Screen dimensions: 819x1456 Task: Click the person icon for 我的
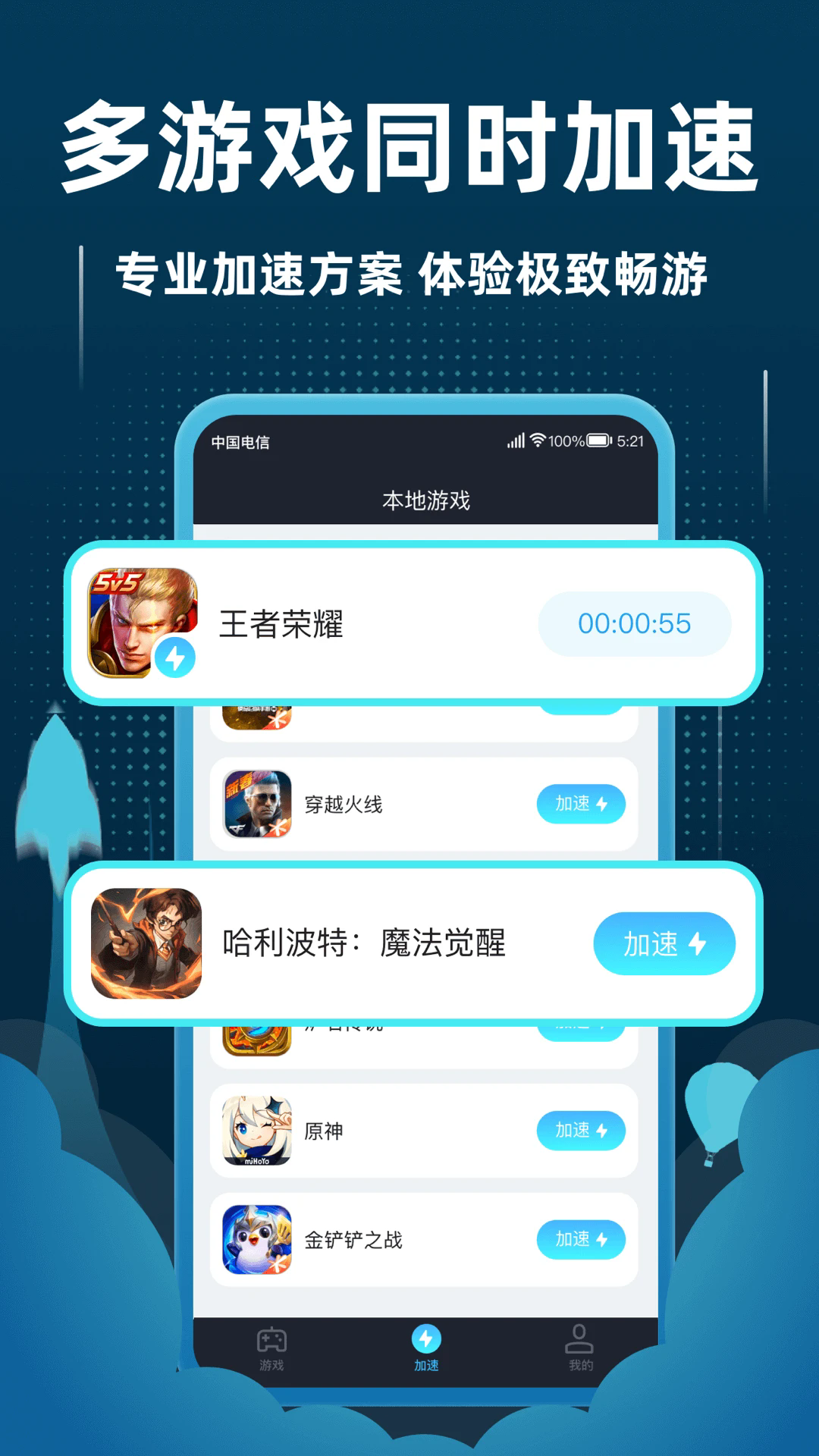click(579, 1333)
